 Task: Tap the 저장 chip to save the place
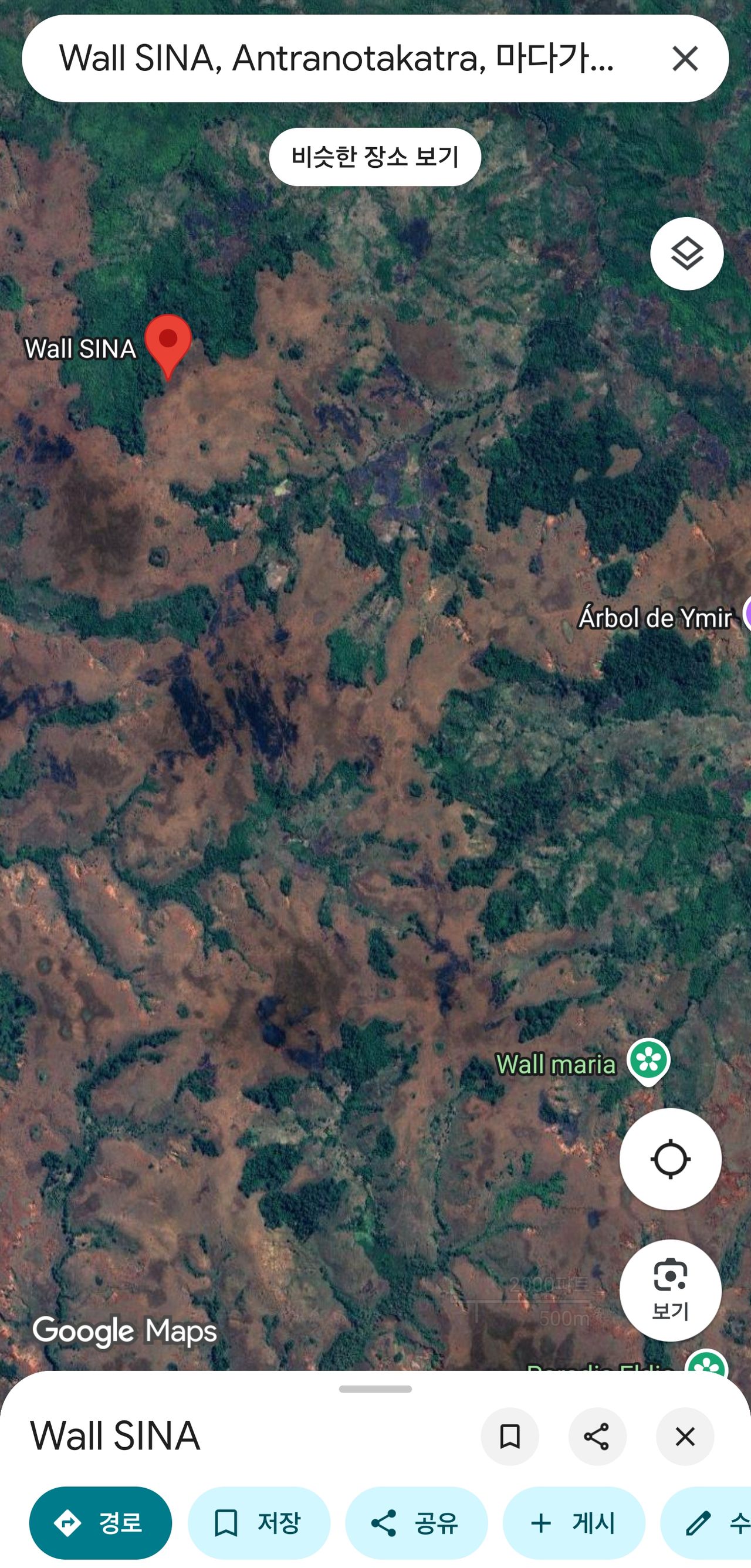pyautogui.click(x=259, y=1523)
